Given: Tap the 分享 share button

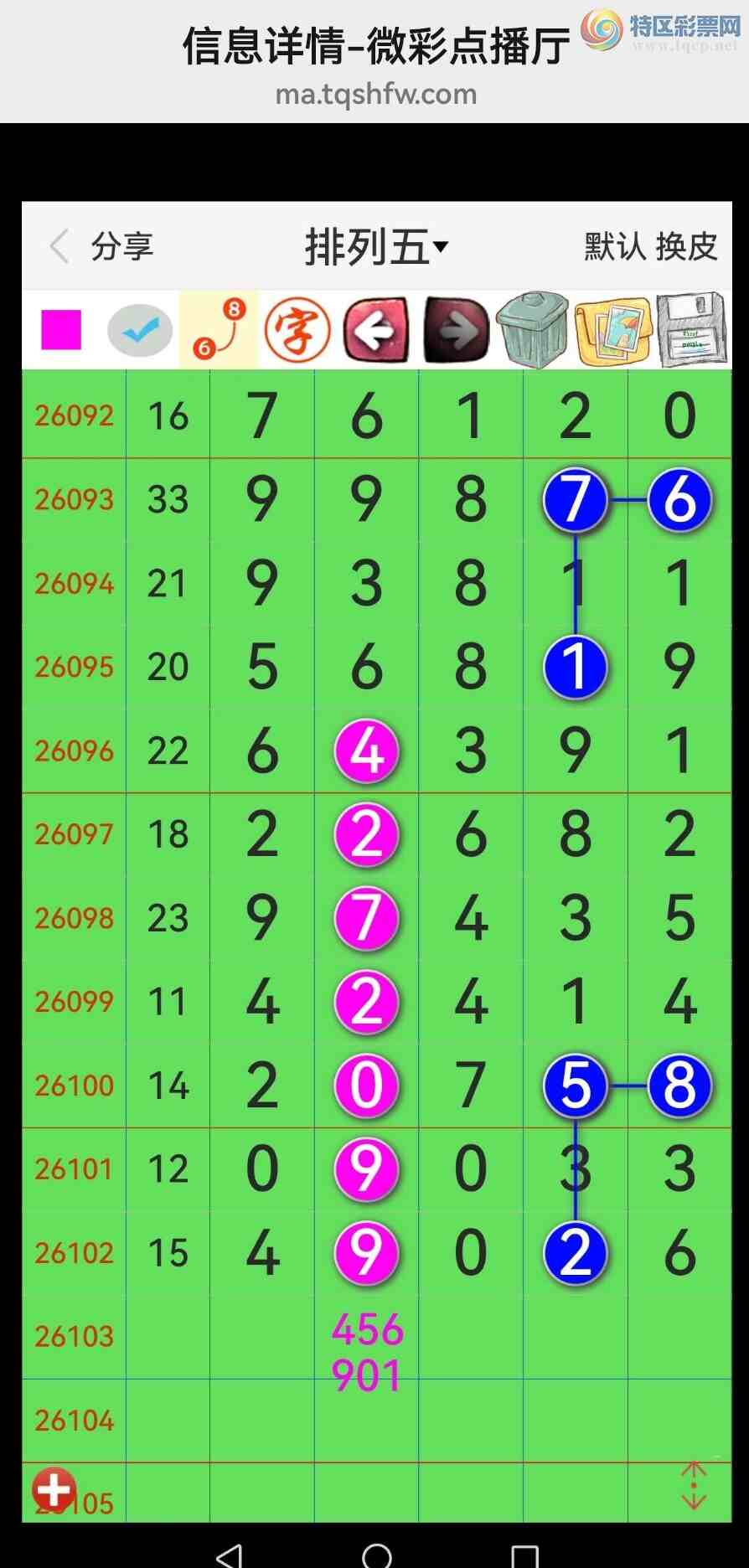Looking at the screenshot, I should (x=122, y=247).
